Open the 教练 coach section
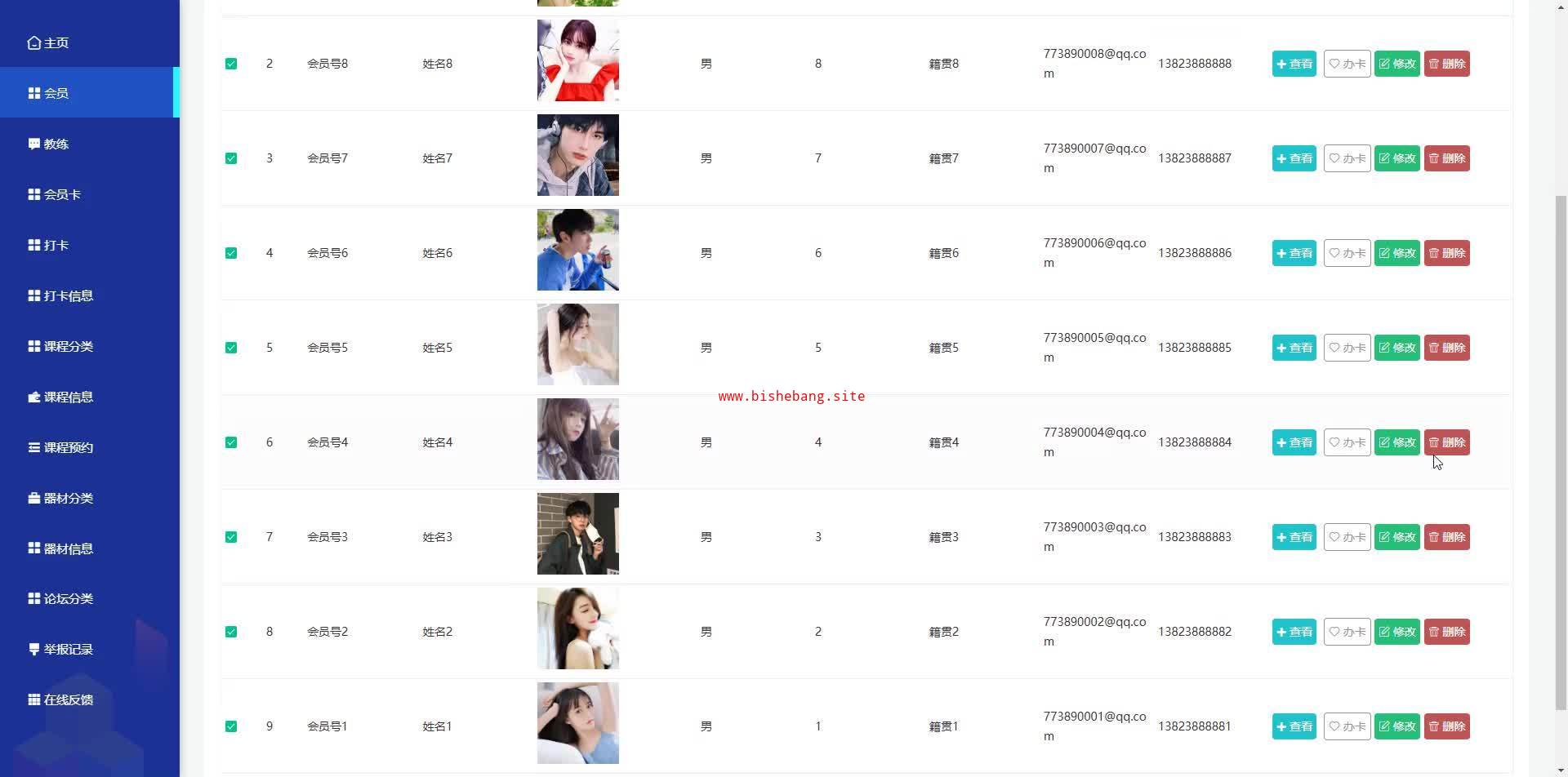The height and width of the screenshot is (777, 1568). [49, 144]
